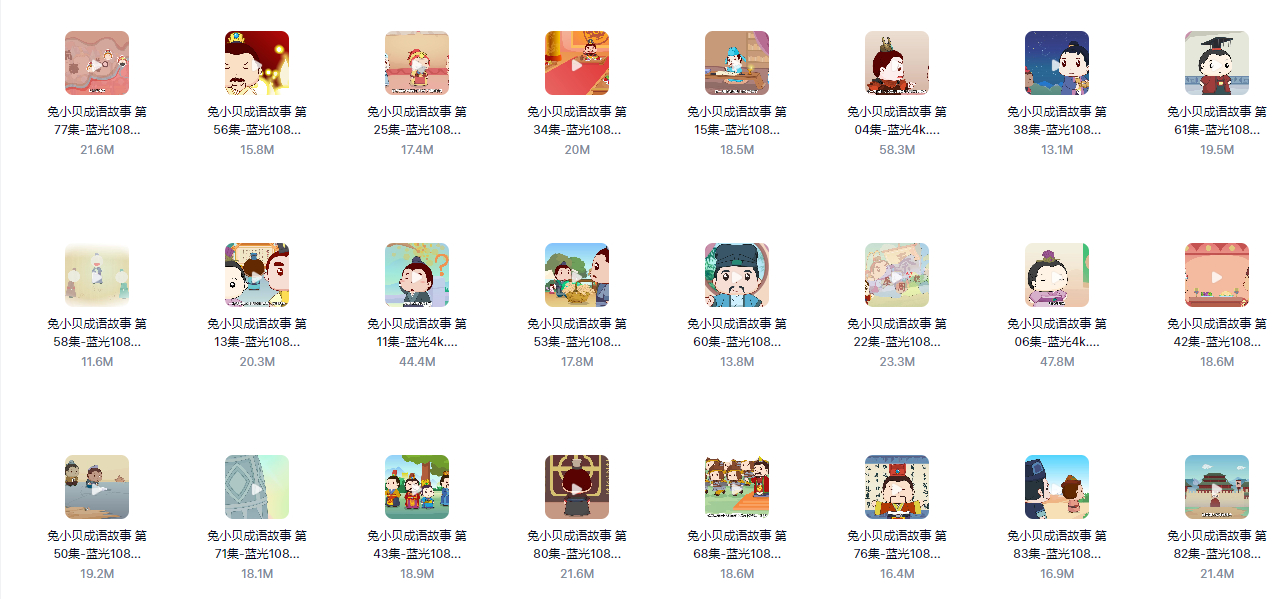Open episode 第60集 thumbnail
This screenshot has height=599, width=1283.
click(737, 275)
